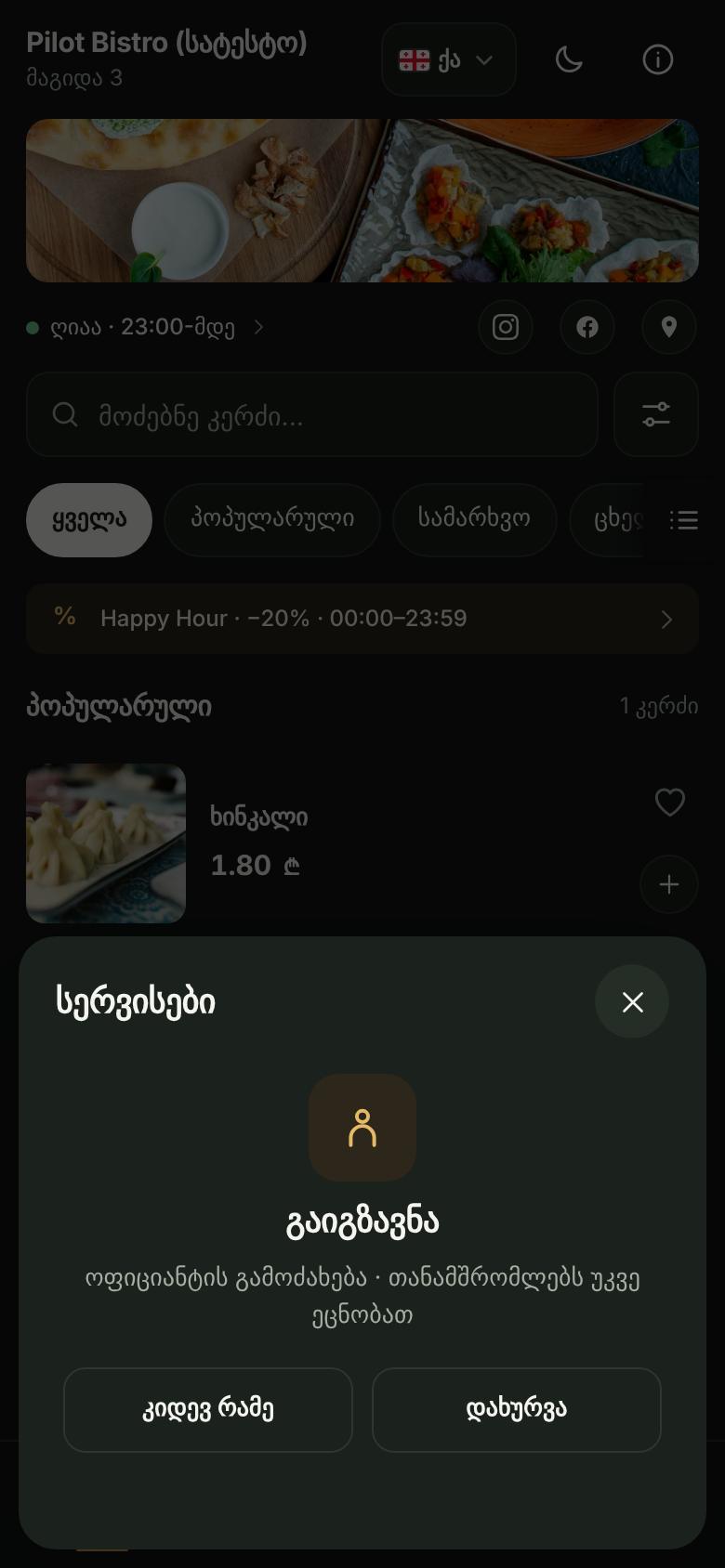Viewport: 725px width, 1568px height.
Task: Add ხინკალი to the order
Action: coord(669,884)
